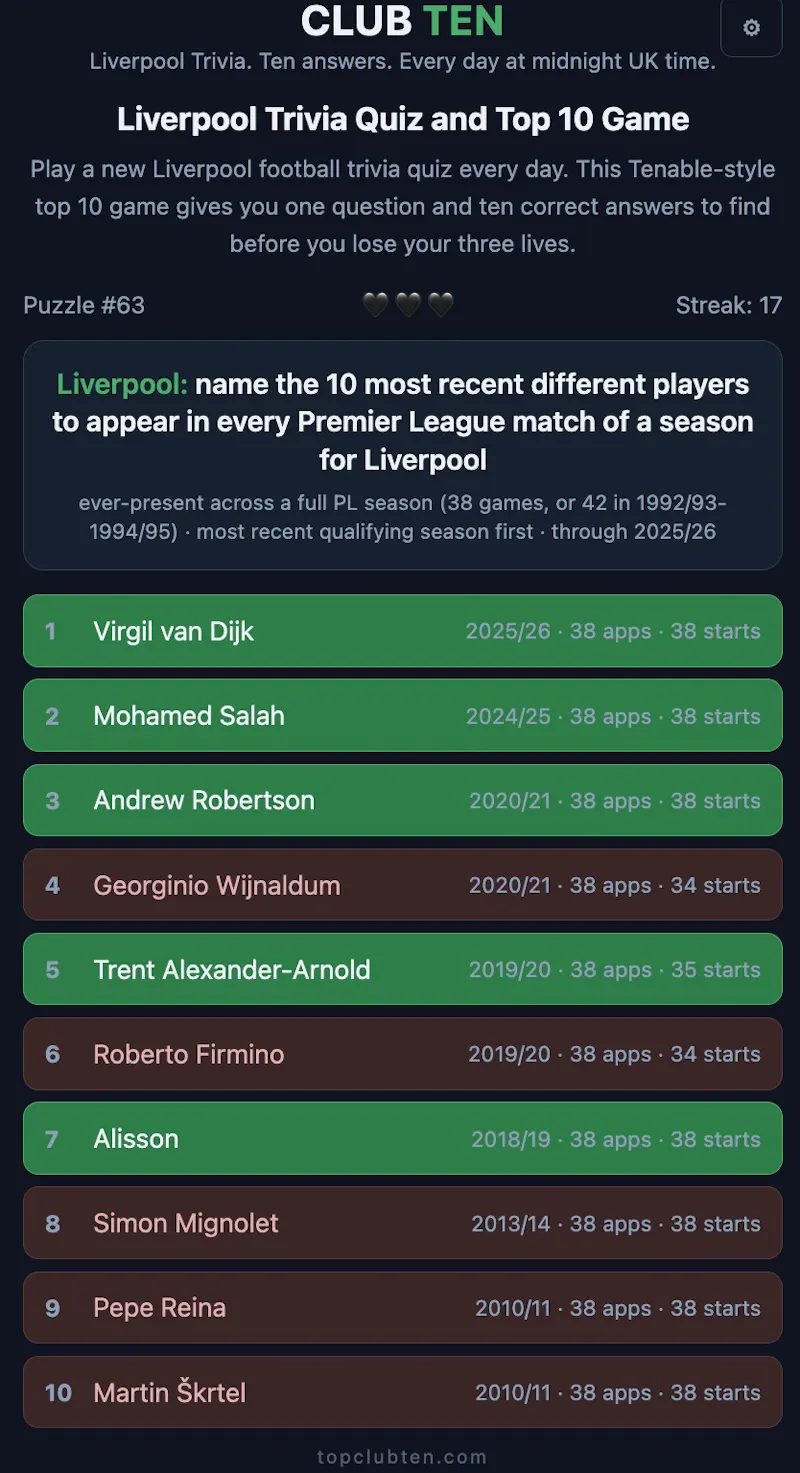Open the settings gear button

point(751,27)
